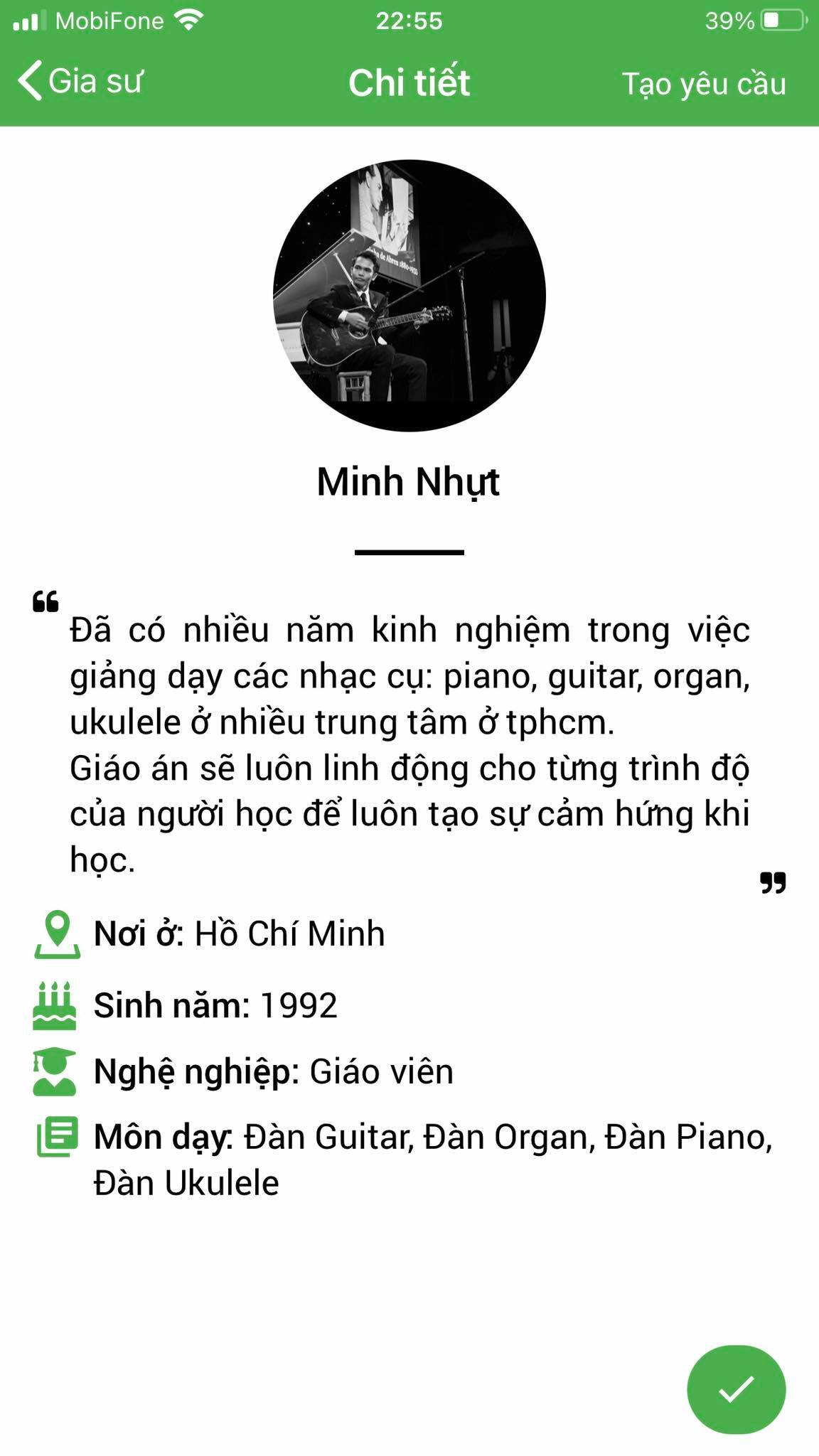Screen dimensions: 819x1456
Task: Tap the green checkmark floating button
Action: (736, 1389)
